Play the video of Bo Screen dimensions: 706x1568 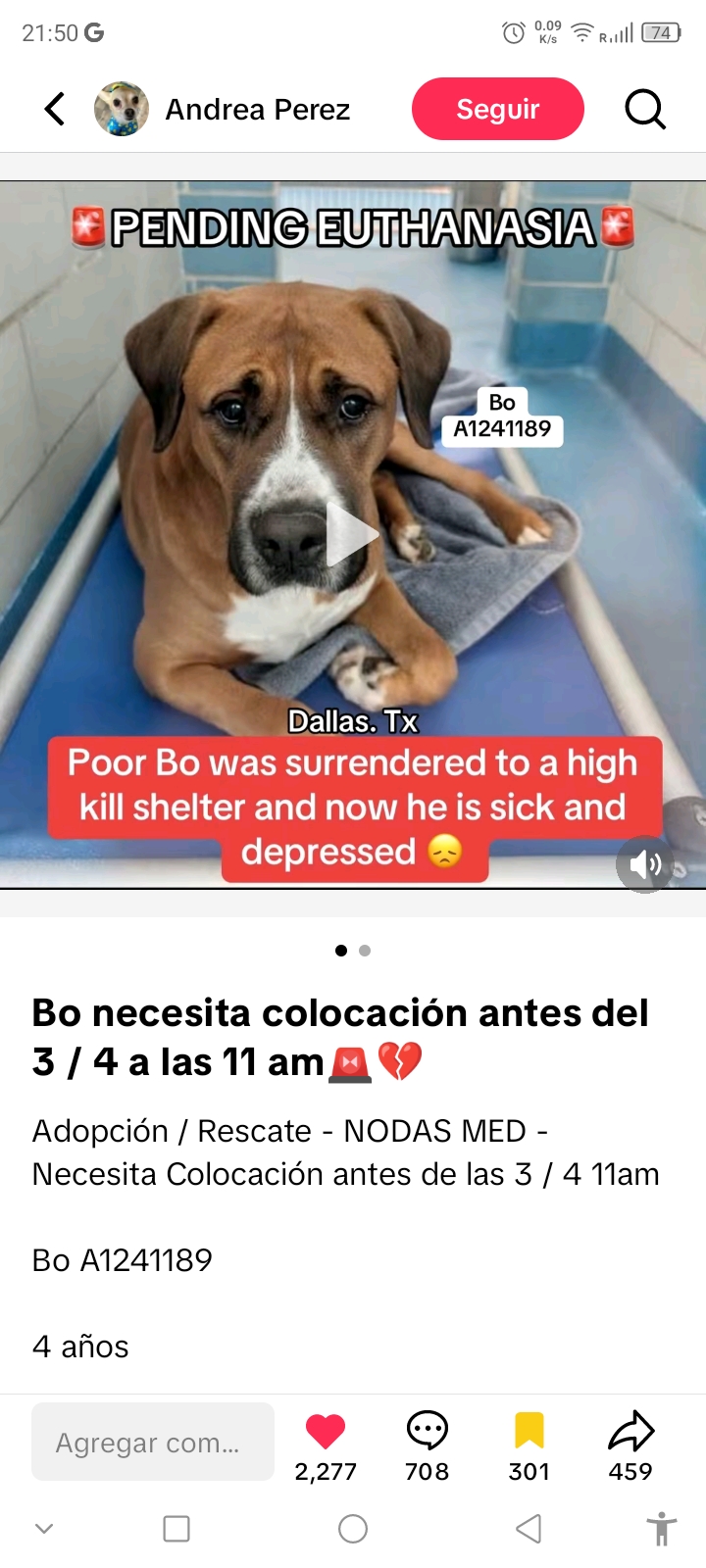351,534
